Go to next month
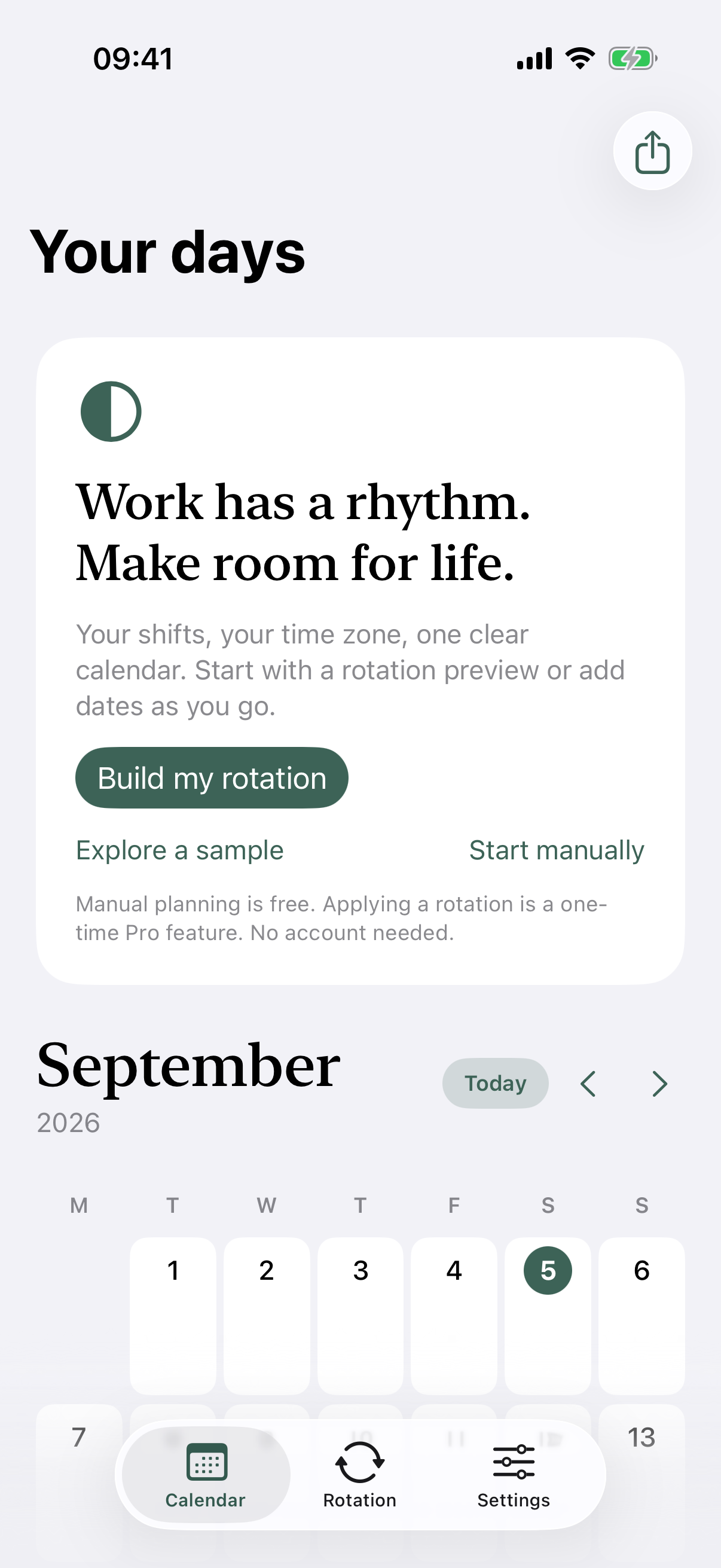The width and height of the screenshot is (721, 1568). [659, 1084]
